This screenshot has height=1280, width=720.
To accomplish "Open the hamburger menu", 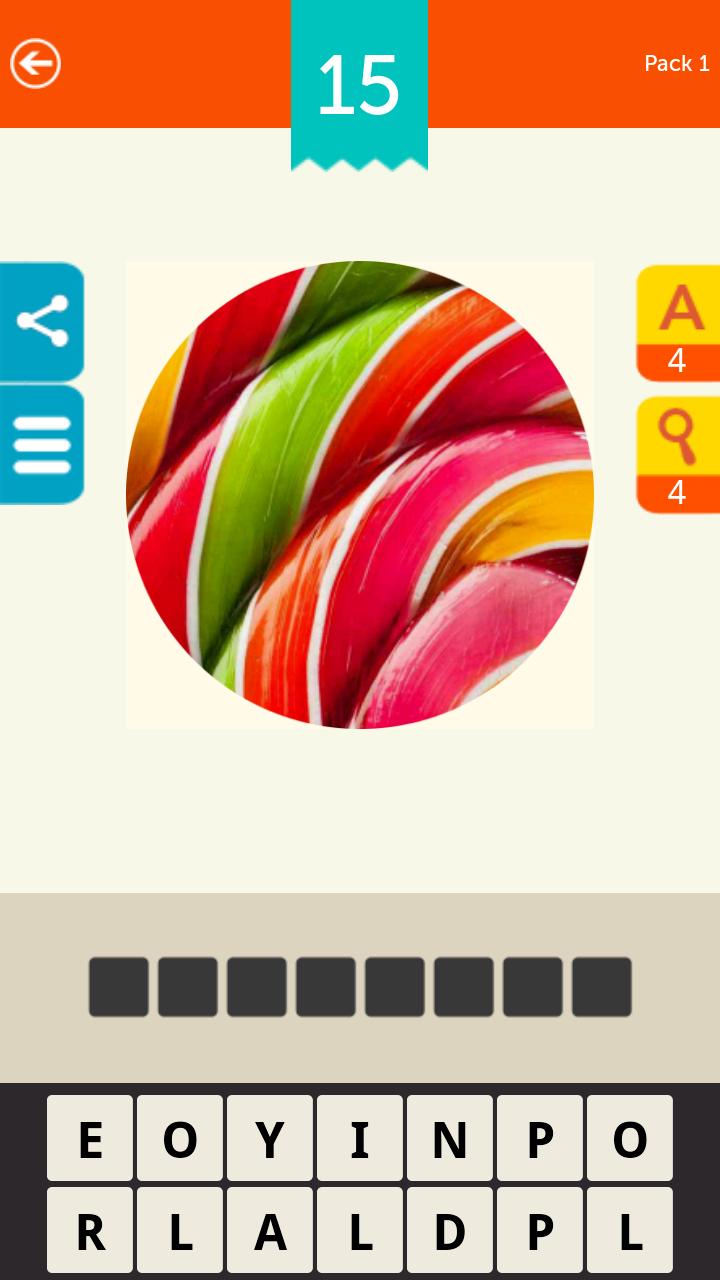I will [42, 445].
